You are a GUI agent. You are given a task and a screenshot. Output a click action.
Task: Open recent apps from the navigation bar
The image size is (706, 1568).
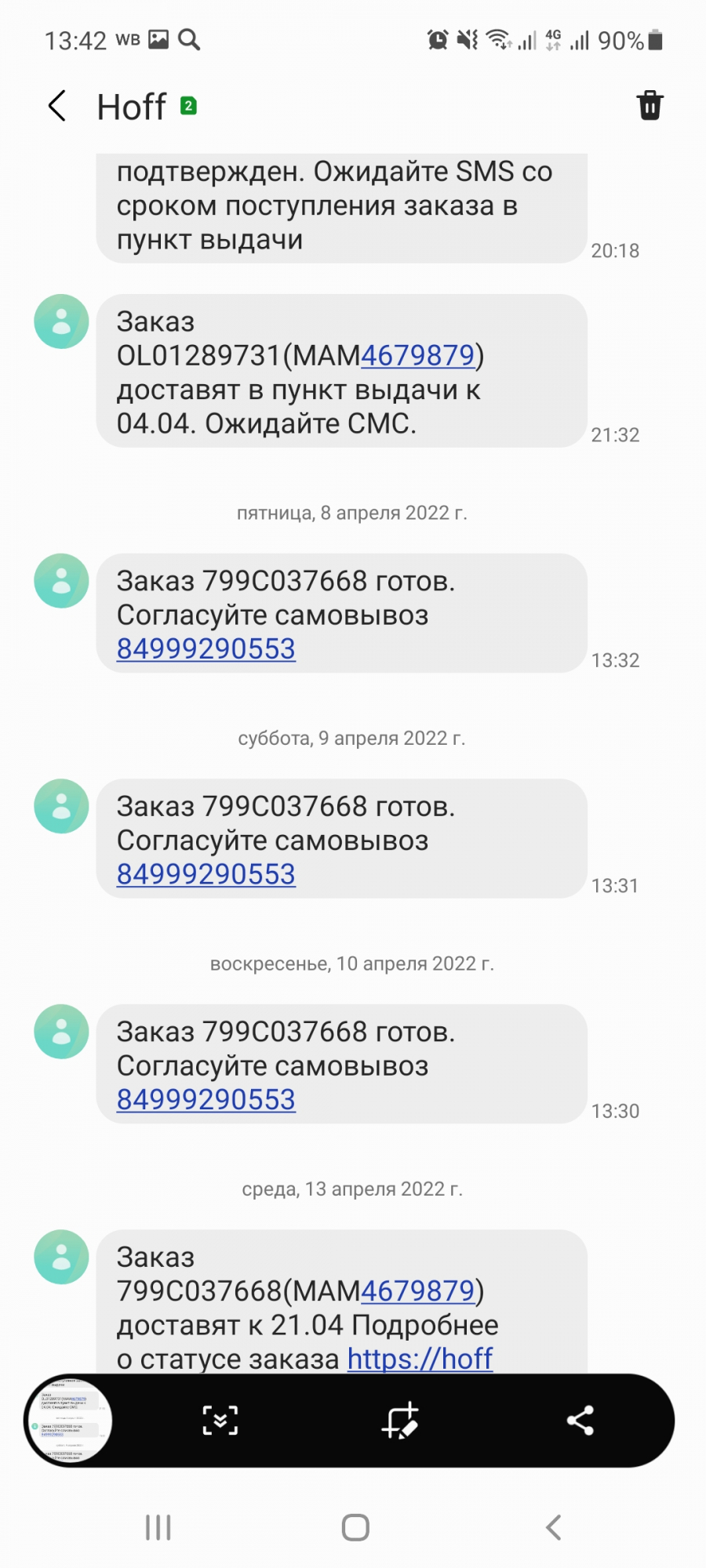coord(158,1527)
